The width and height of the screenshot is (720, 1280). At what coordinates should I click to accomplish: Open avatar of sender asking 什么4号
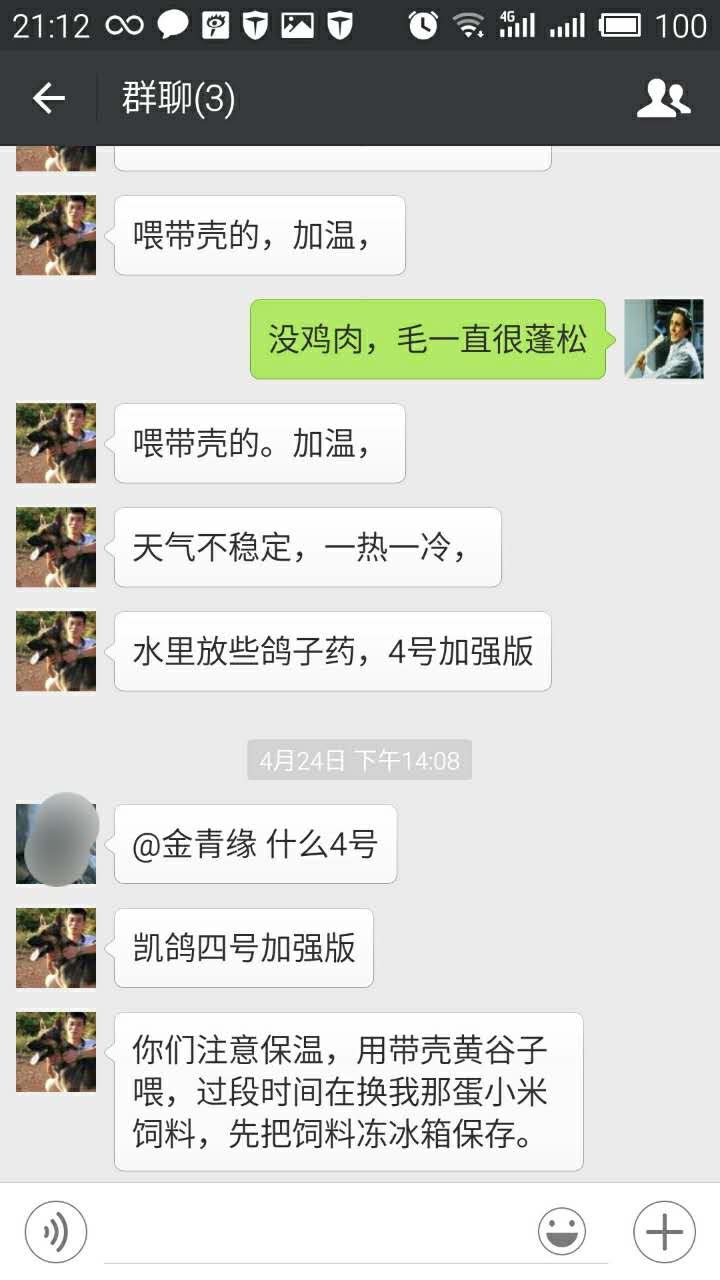click(56, 844)
